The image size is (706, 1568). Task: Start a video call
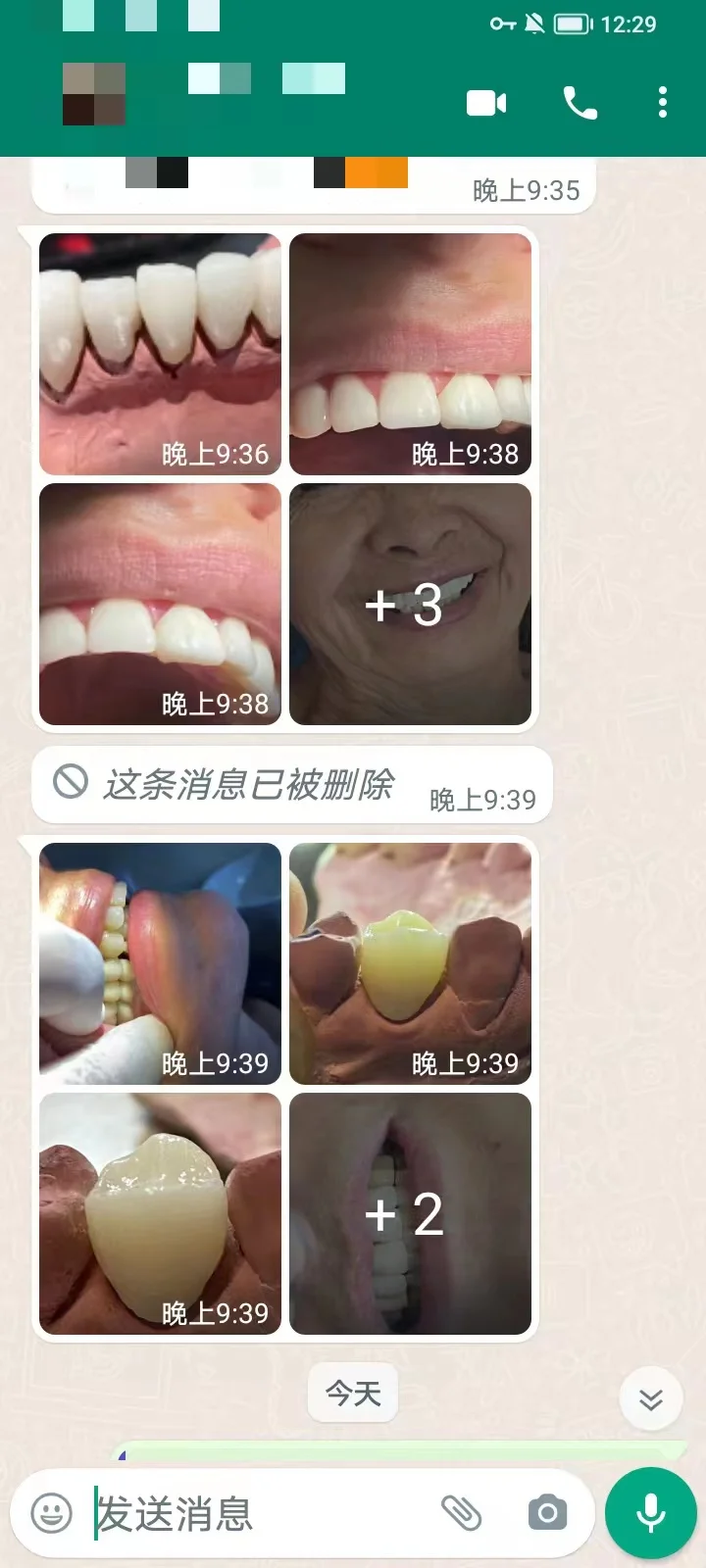point(485,102)
